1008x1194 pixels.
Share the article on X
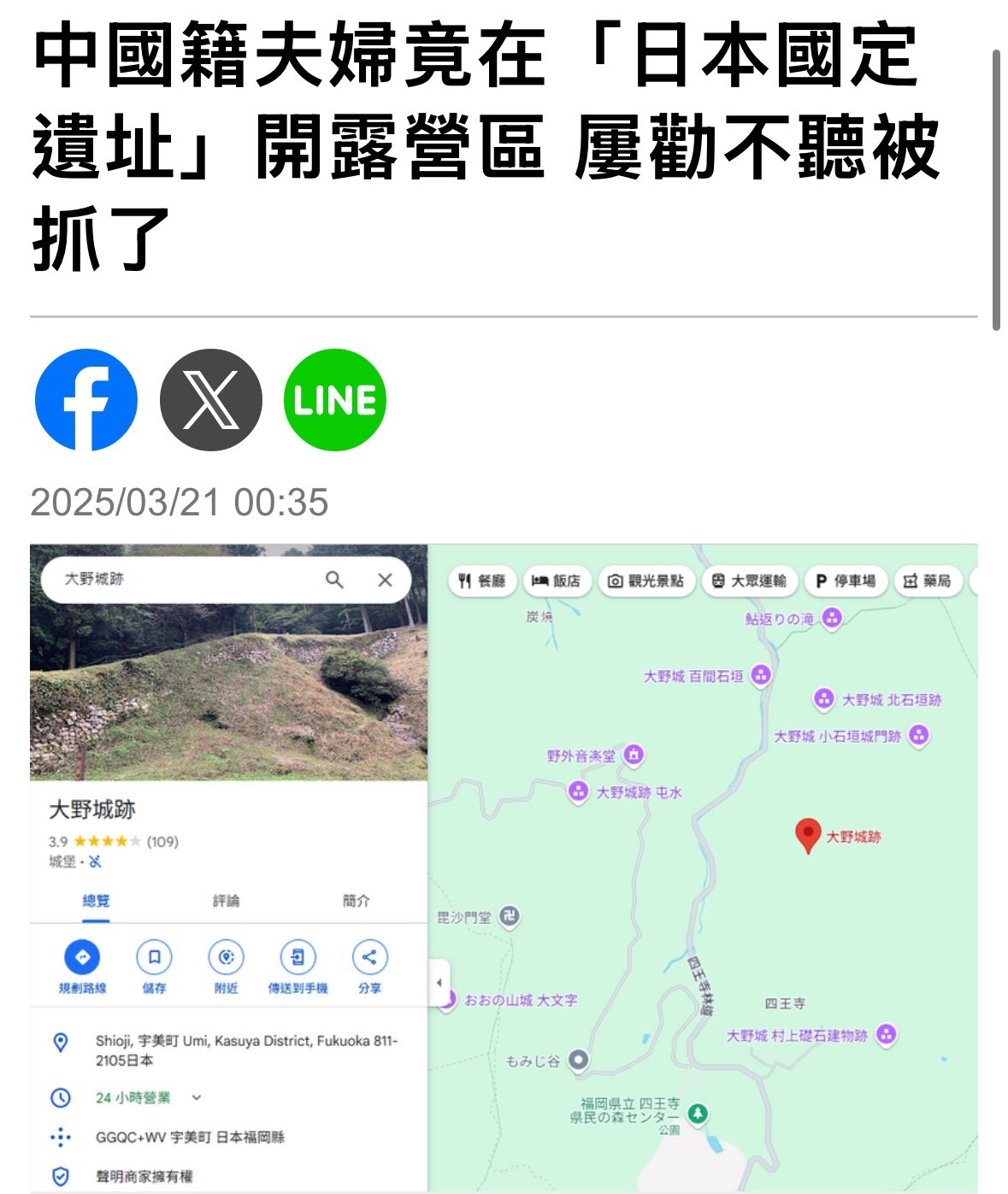click(x=211, y=400)
